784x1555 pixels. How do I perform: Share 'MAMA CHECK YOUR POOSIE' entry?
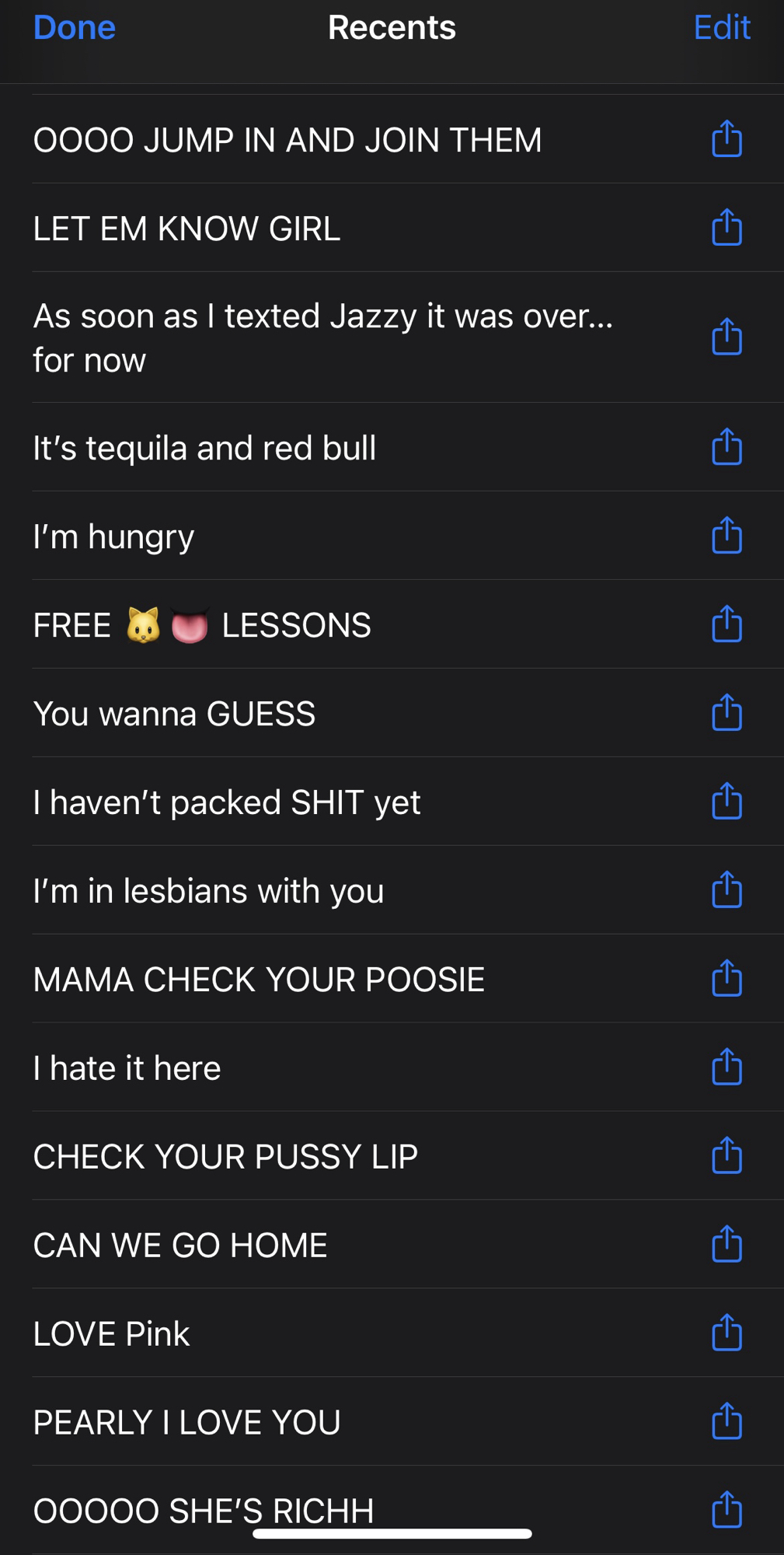pyautogui.click(x=727, y=979)
